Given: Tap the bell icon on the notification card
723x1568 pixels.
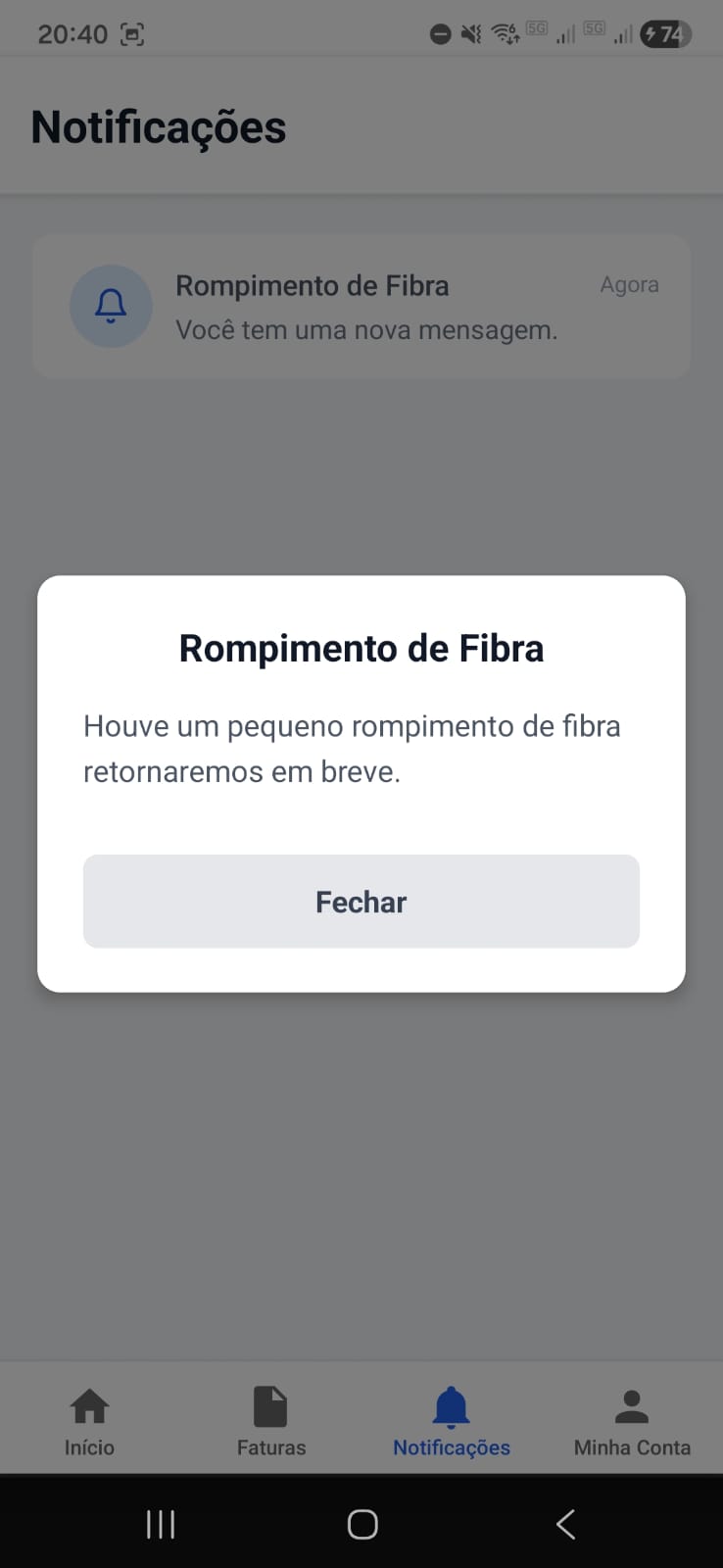Looking at the screenshot, I should point(111,306).
